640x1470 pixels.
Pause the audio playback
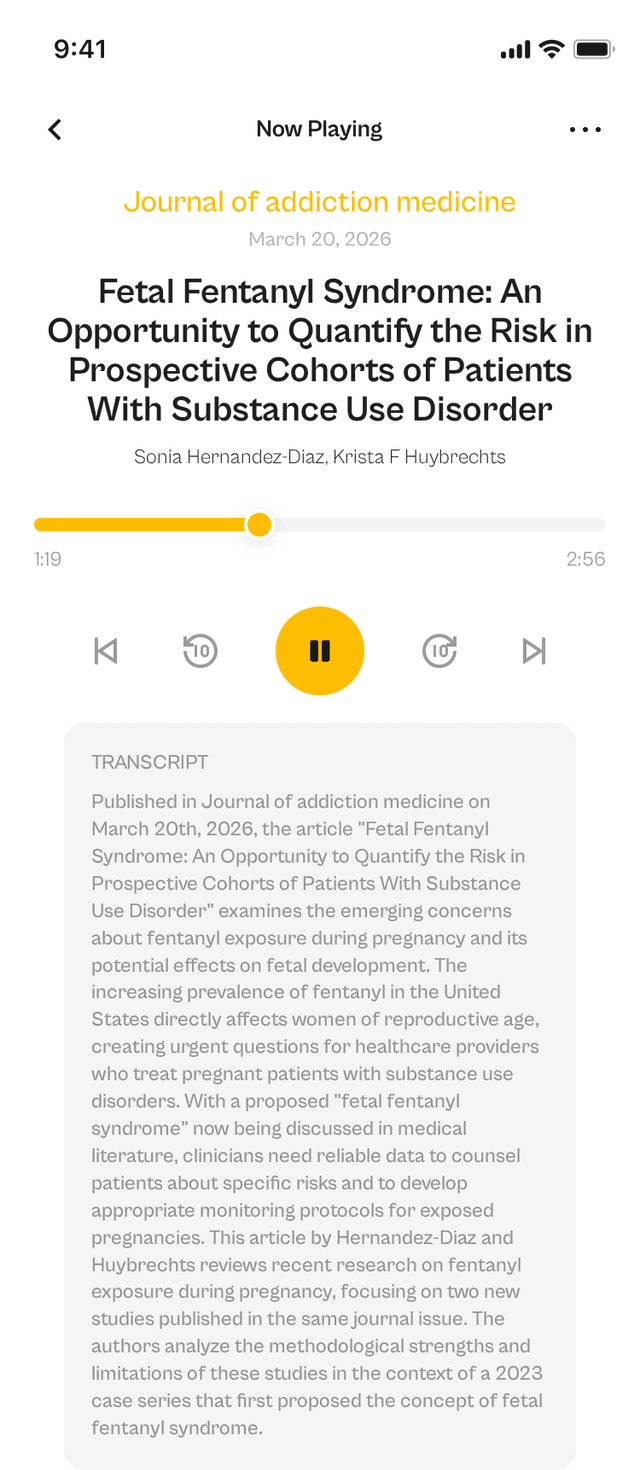pyautogui.click(x=320, y=651)
